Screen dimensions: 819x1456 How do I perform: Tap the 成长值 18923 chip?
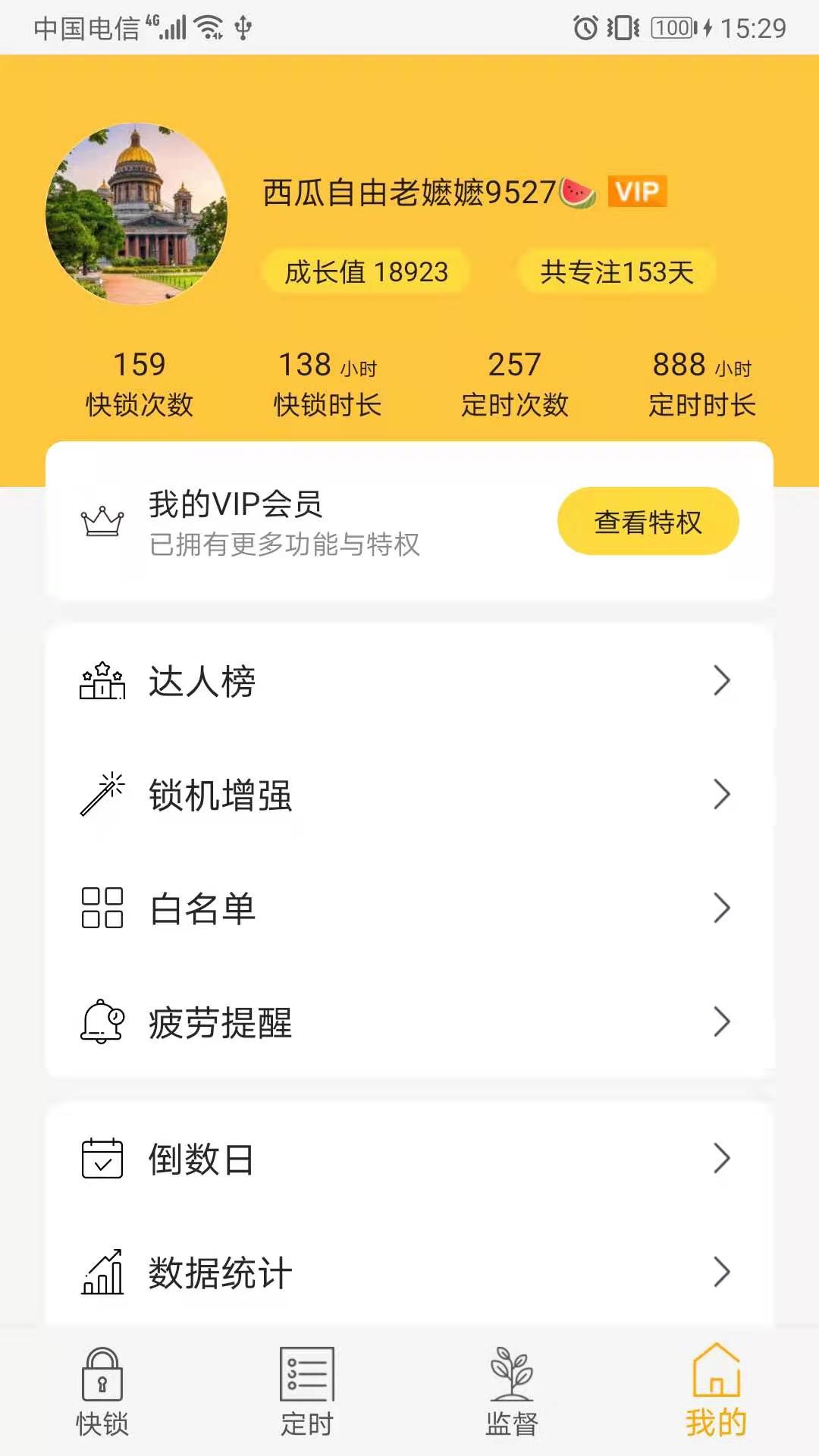(x=366, y=271)
